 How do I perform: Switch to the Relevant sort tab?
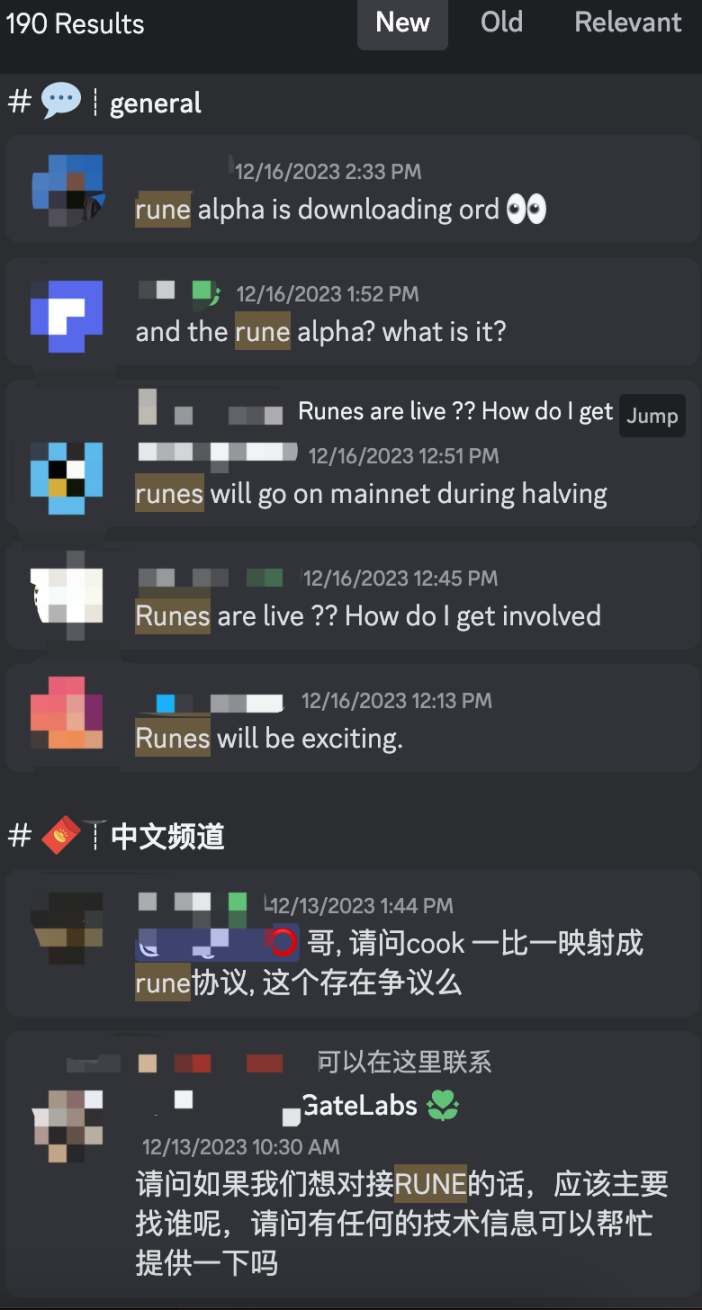pos(628,23)
